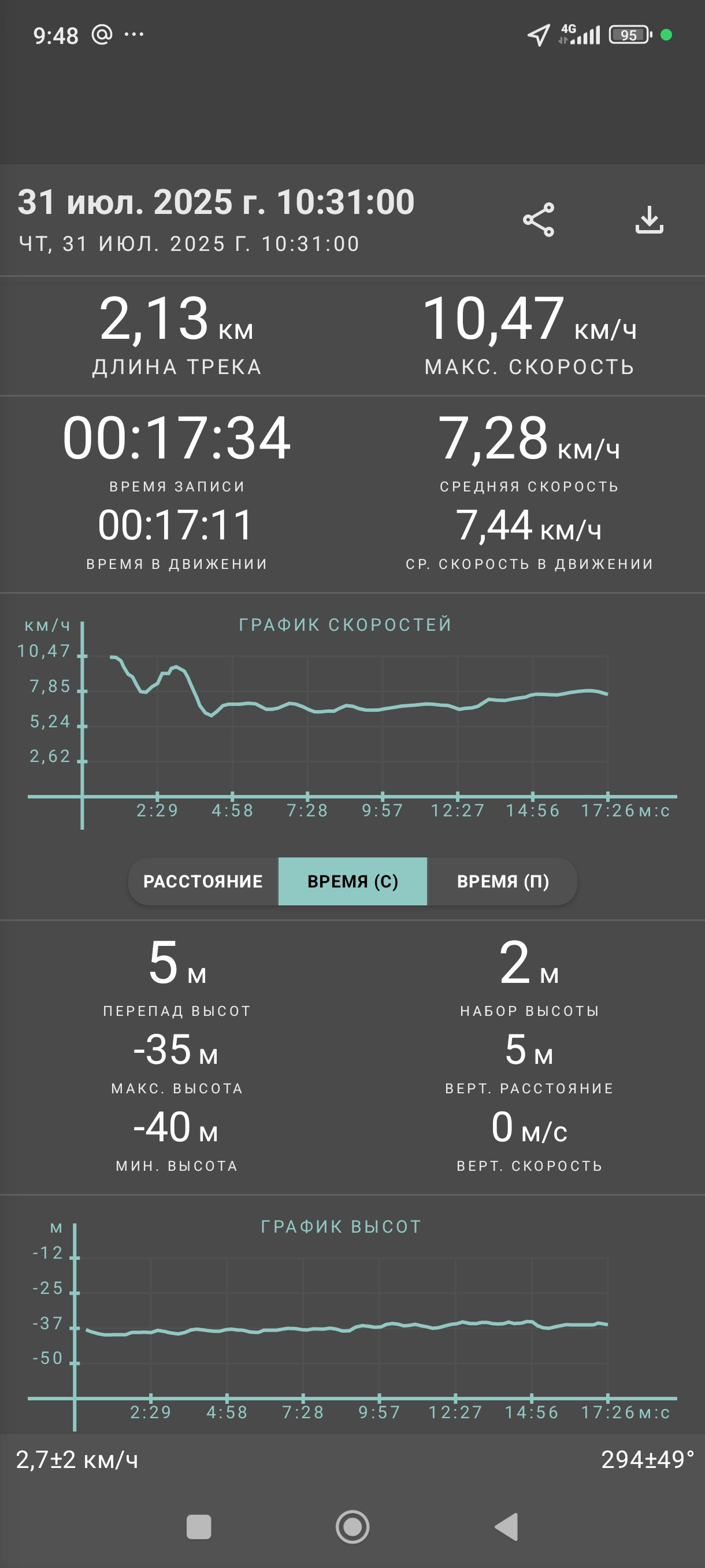Tap the download track icon

[x=649, y=220]
